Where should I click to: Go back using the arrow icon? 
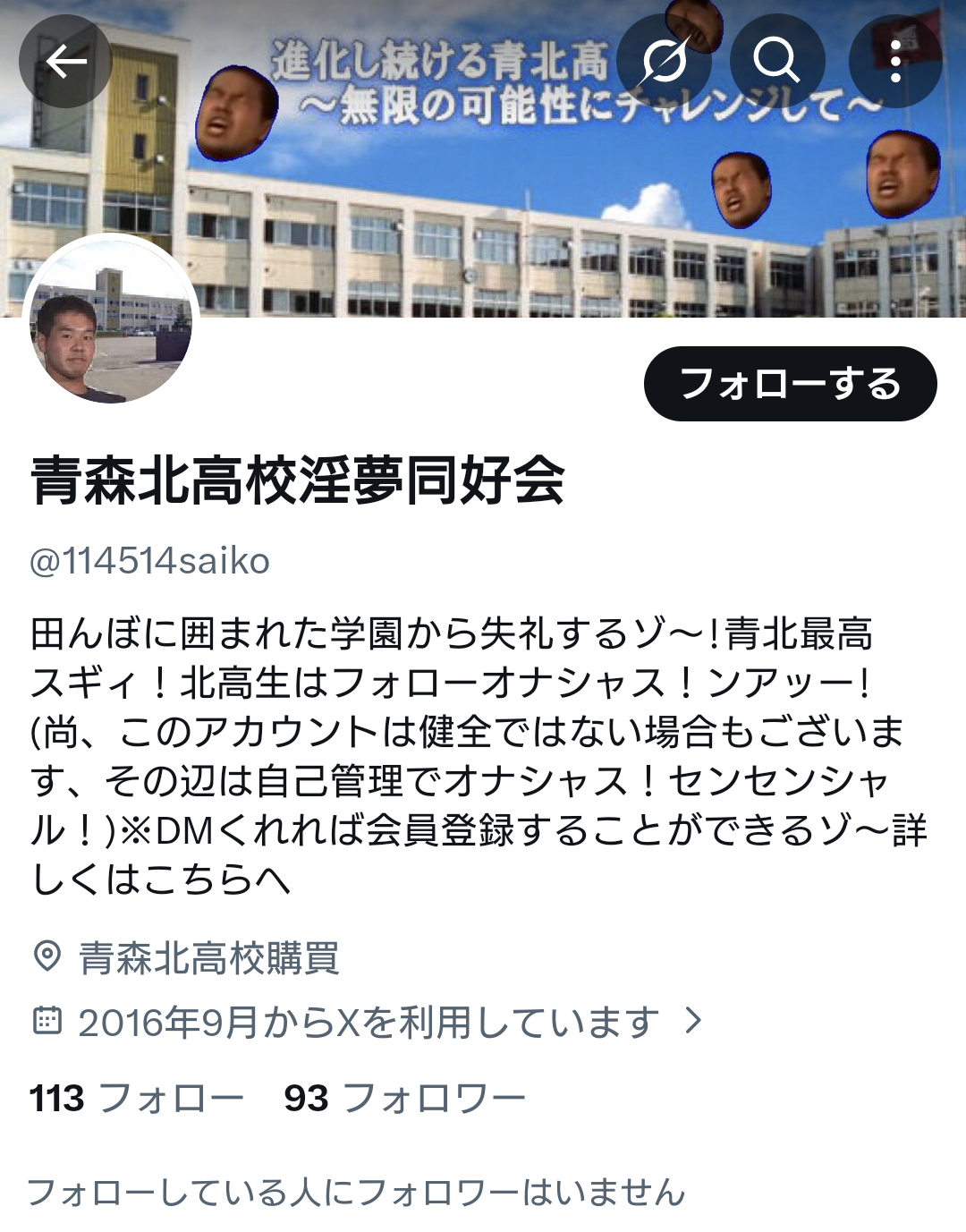coord(65,62)
